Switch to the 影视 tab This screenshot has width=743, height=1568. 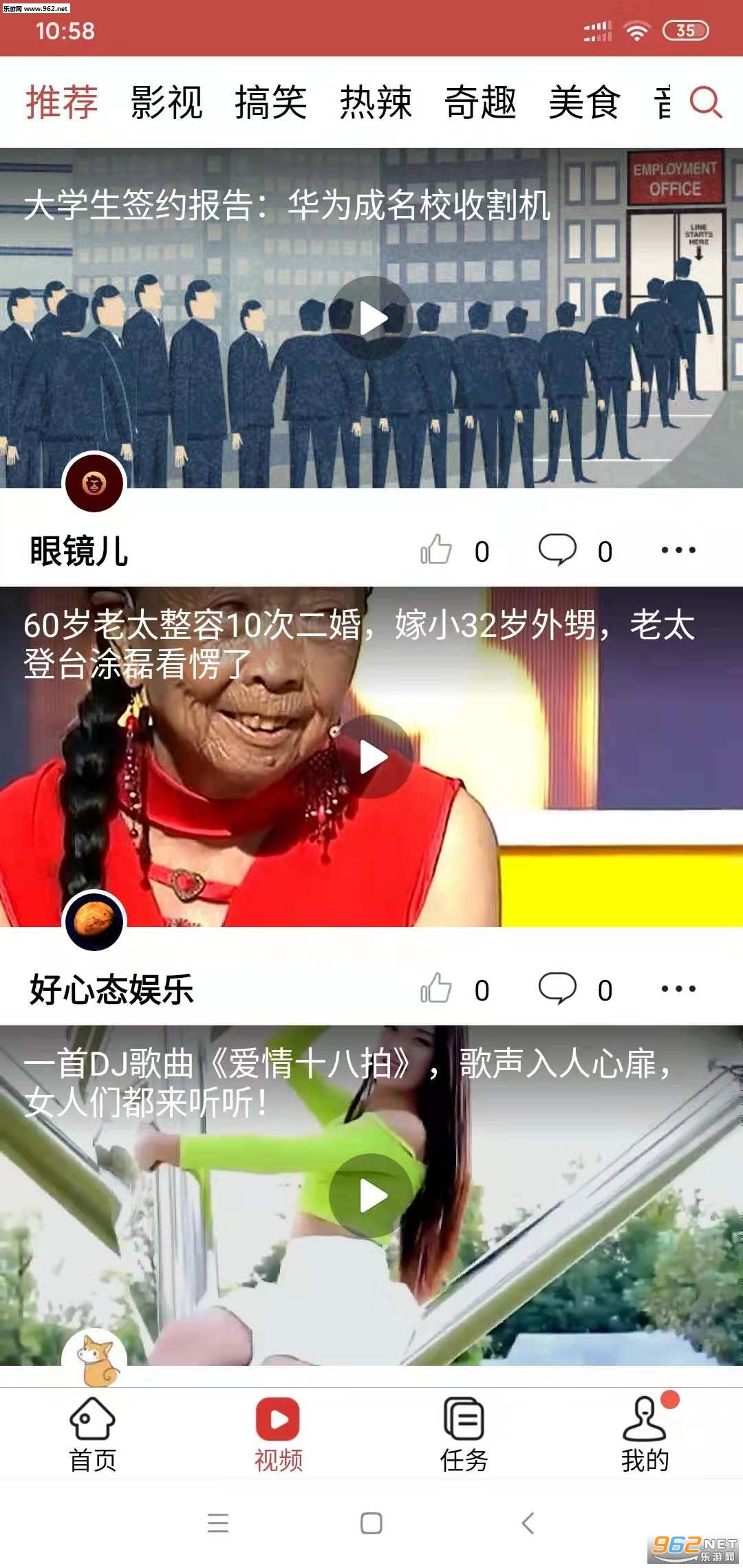166,103
